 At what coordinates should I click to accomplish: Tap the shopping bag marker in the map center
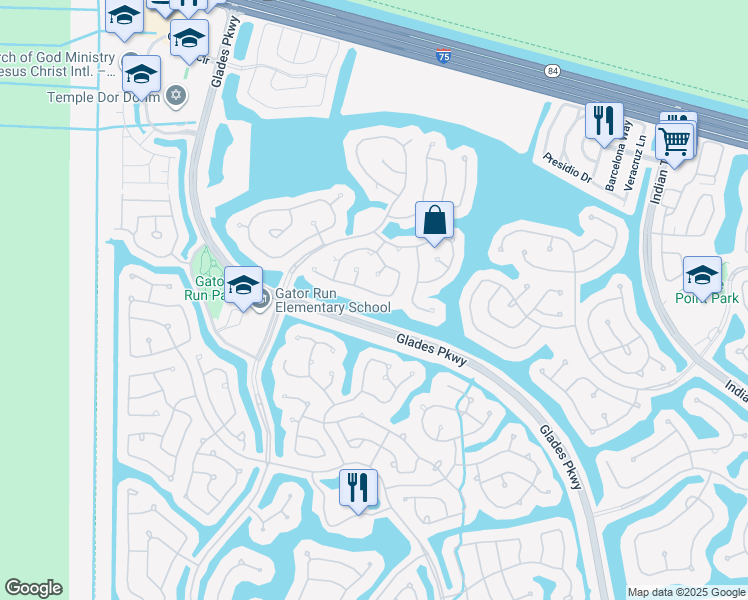click(x=434, y=222)
